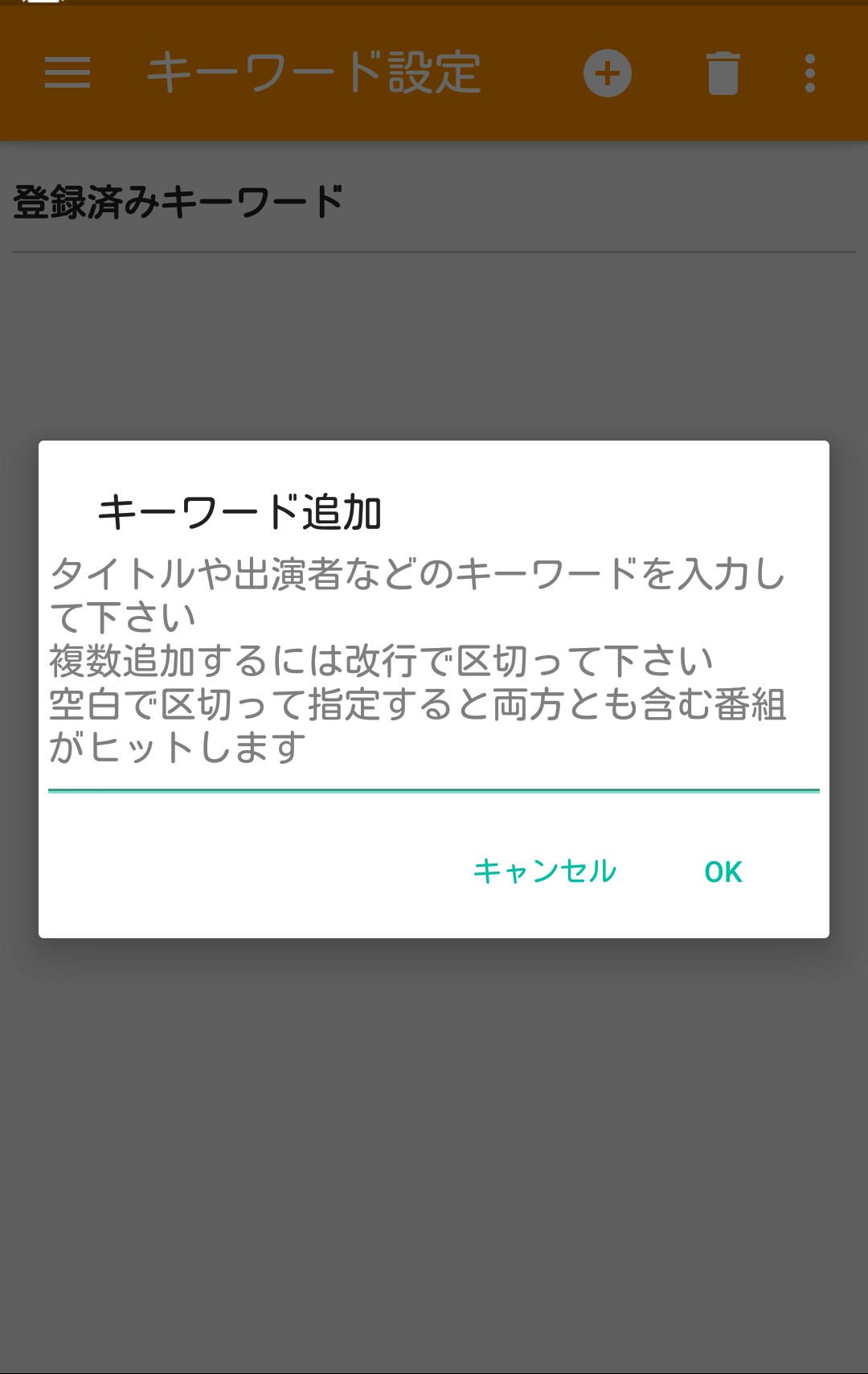
Task: Confirm the keyword with OK
Action: click(723, 872)
